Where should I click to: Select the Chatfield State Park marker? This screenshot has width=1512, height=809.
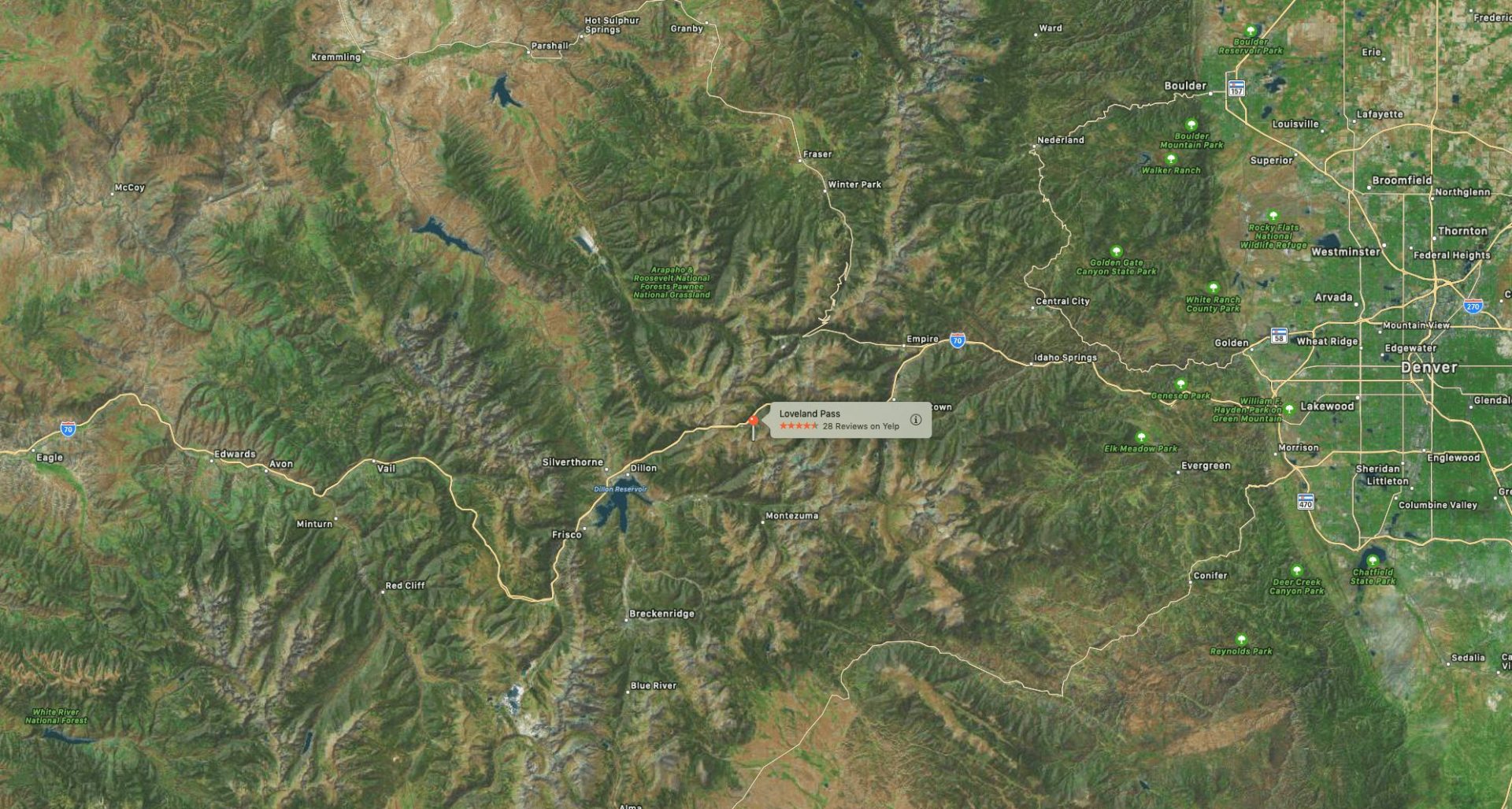[1373, 562]
